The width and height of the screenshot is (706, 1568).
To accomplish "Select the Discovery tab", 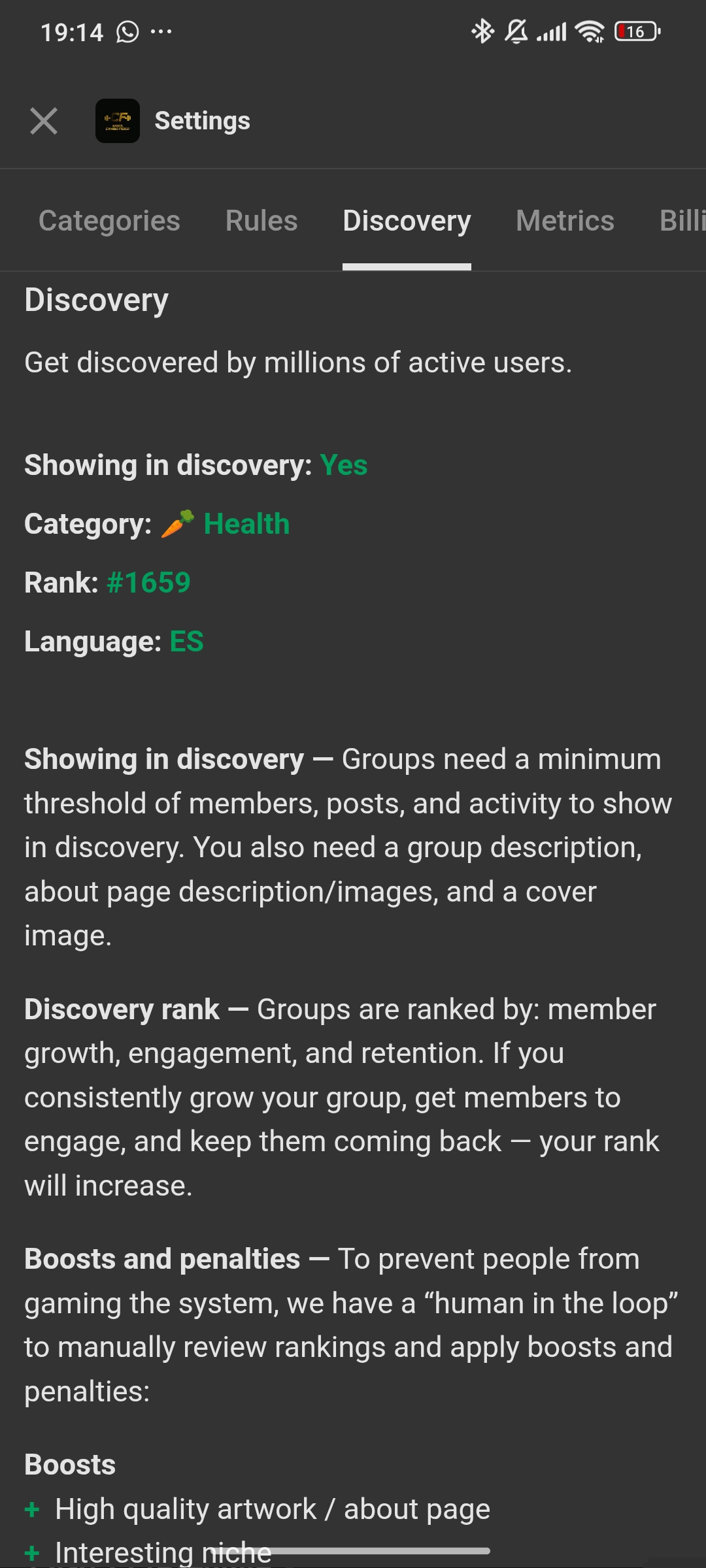I will click(x=407, y=221).
